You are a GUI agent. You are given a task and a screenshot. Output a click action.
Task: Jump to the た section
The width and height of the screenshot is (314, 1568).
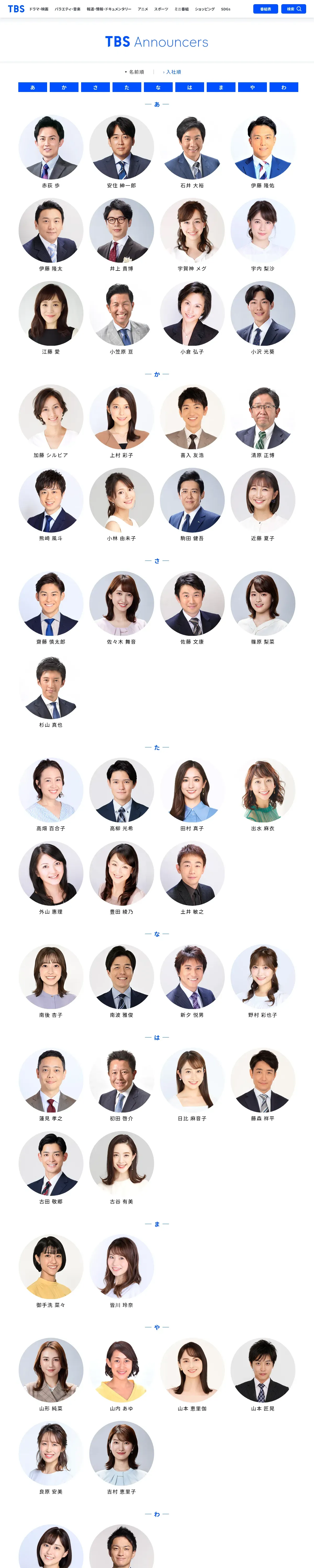(x=127, y=87)
